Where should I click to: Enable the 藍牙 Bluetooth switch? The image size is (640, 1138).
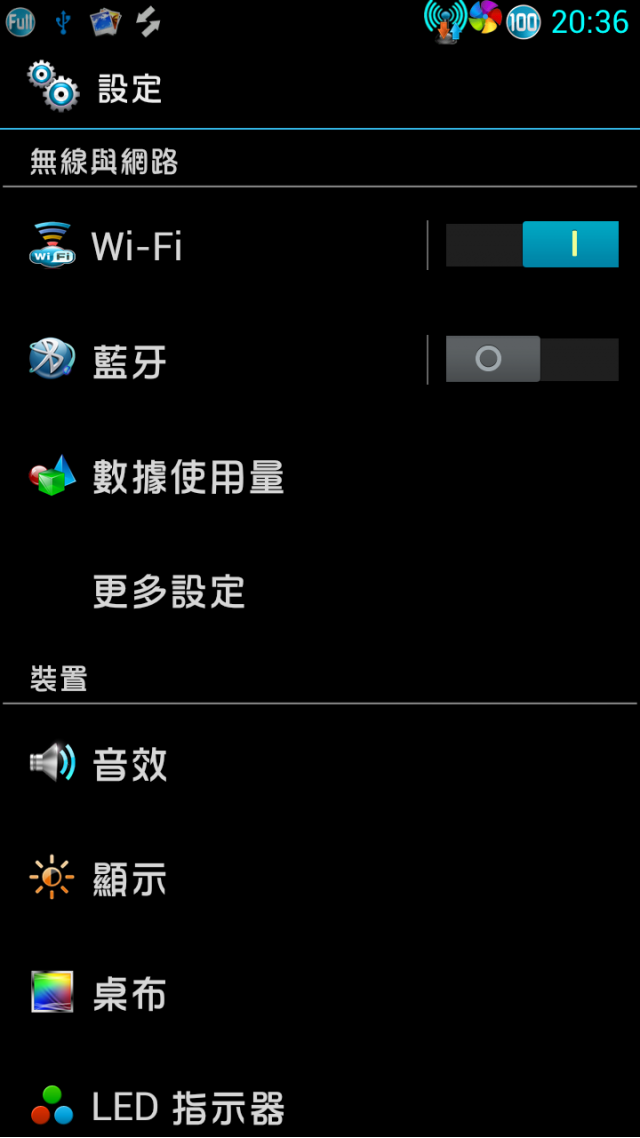(532, 359)
